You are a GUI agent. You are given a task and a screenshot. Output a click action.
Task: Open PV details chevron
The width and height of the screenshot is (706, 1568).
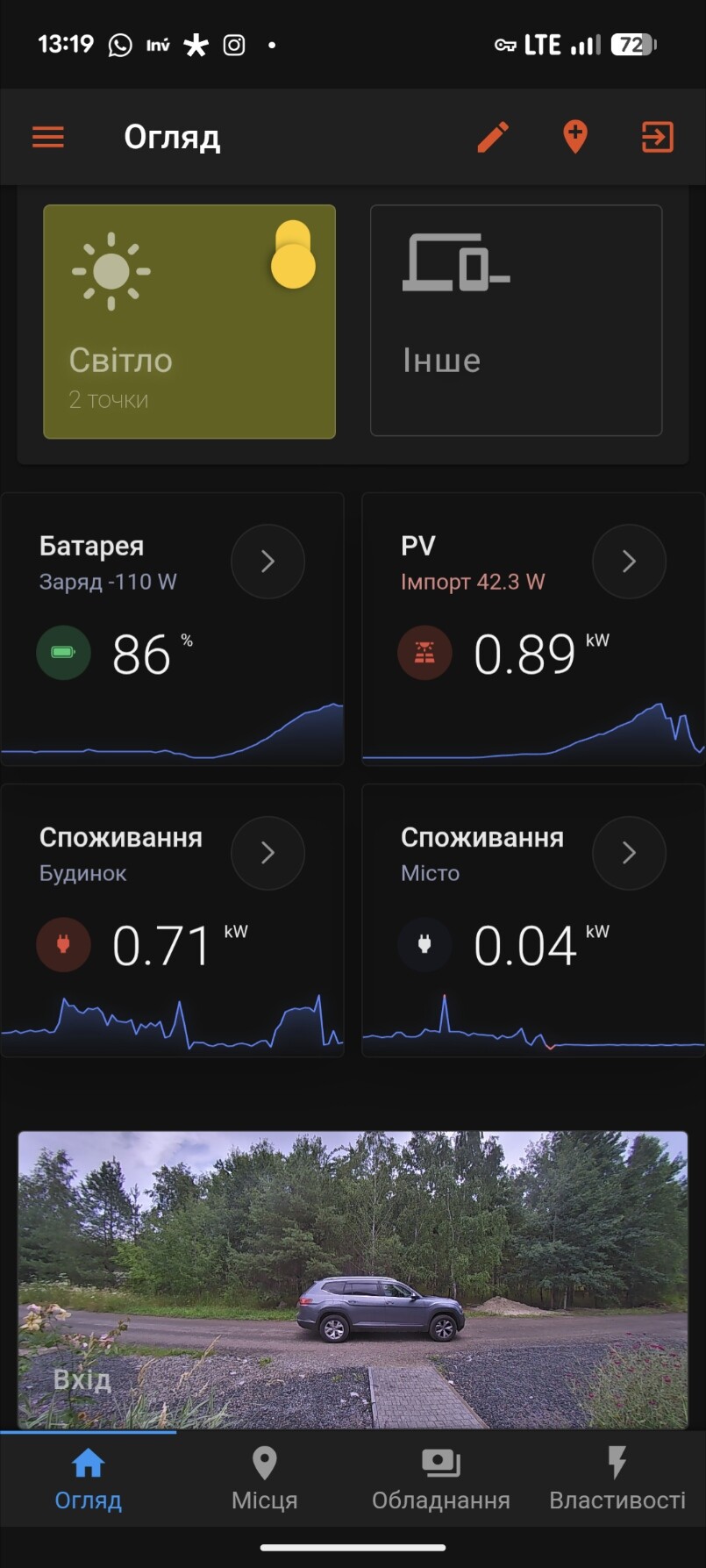629,562
